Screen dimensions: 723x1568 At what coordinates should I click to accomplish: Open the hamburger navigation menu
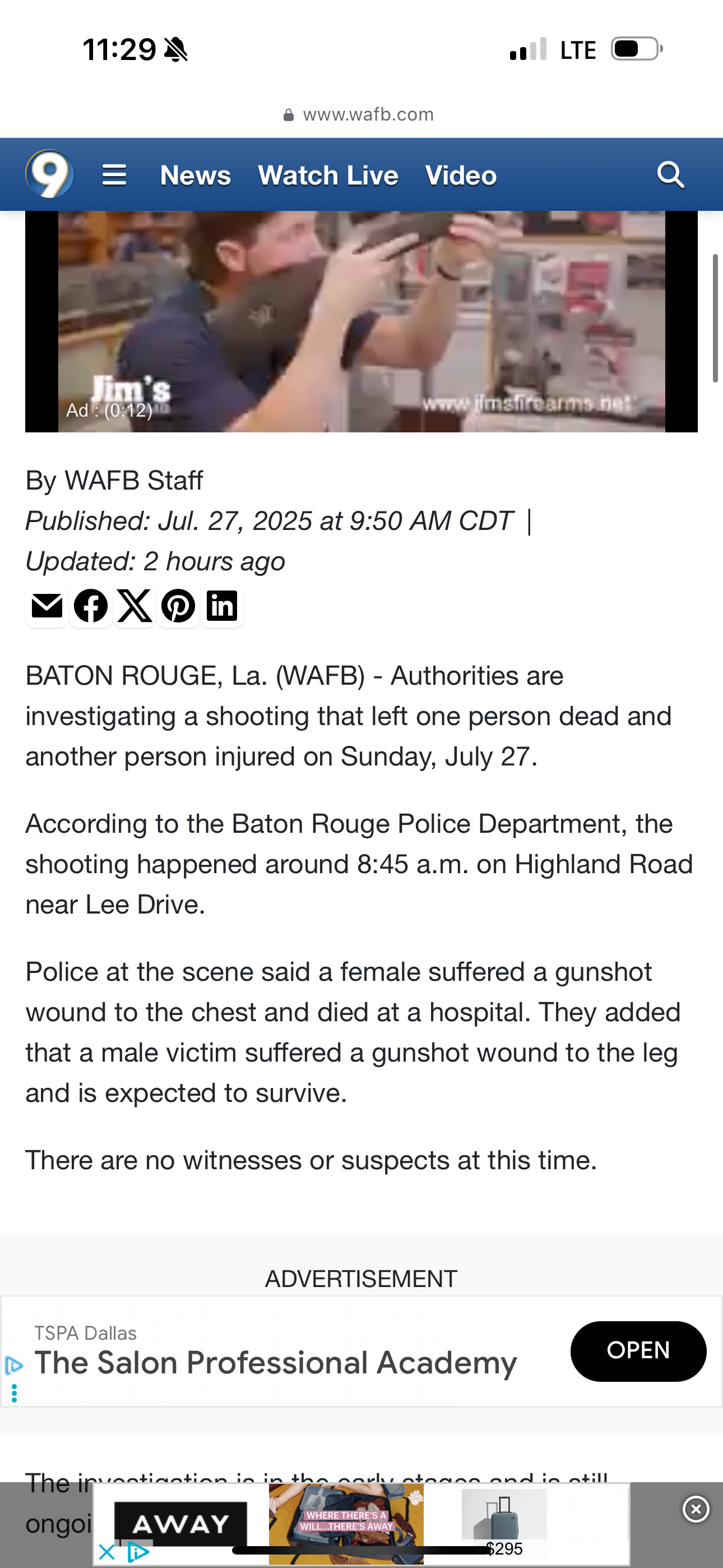[x=114, y=176]
